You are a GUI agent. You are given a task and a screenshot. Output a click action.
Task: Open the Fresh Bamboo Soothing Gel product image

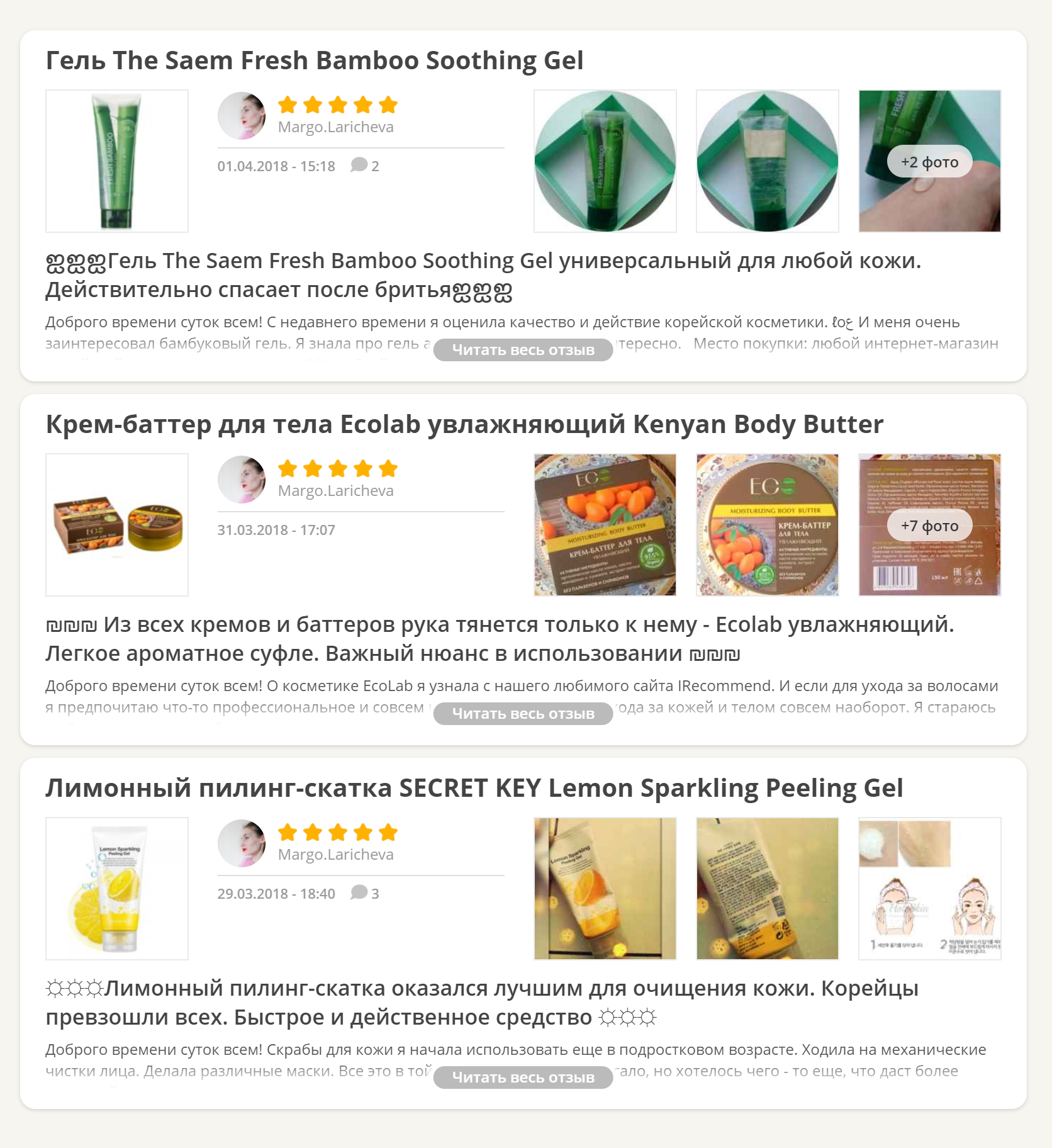pos(117,161)
